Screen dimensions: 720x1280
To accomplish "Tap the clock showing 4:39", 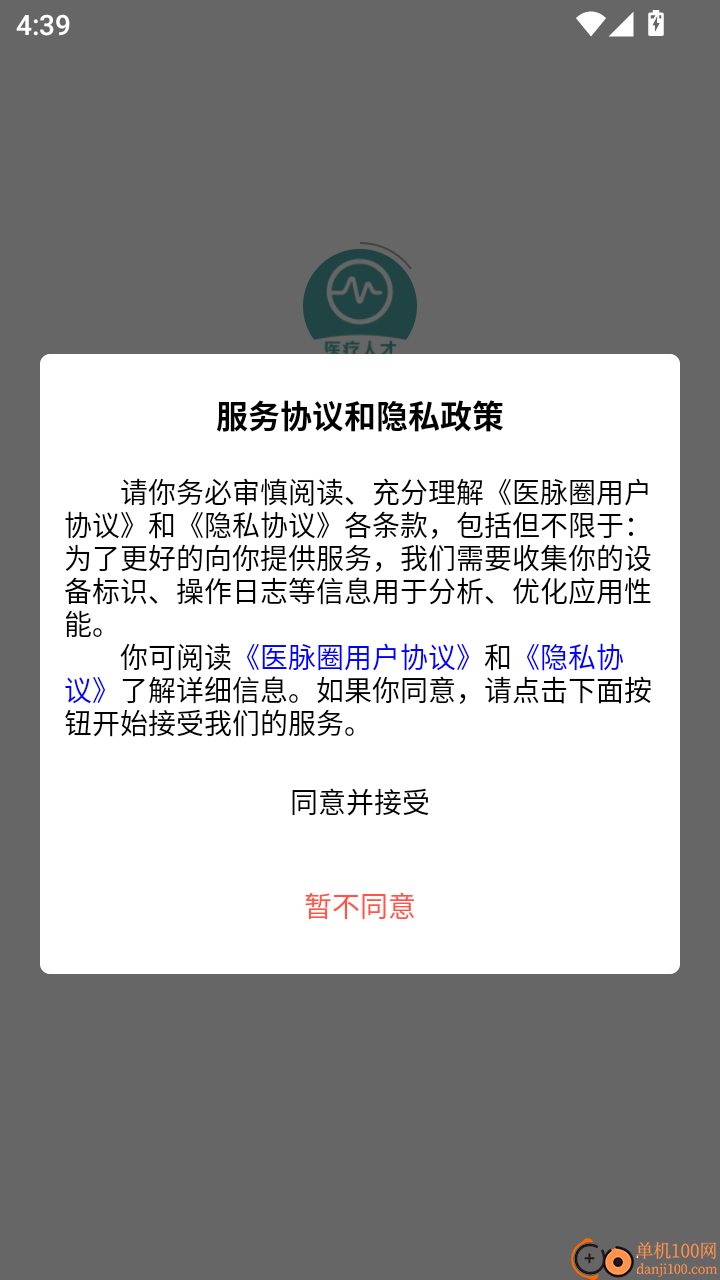I will coord(42,27).
